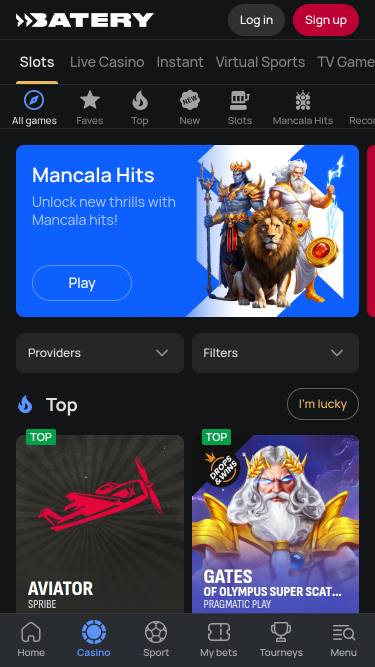Try the I'm lucky button
The height and width of the screenshot is (667, 375).
click(x=323, y=404)
